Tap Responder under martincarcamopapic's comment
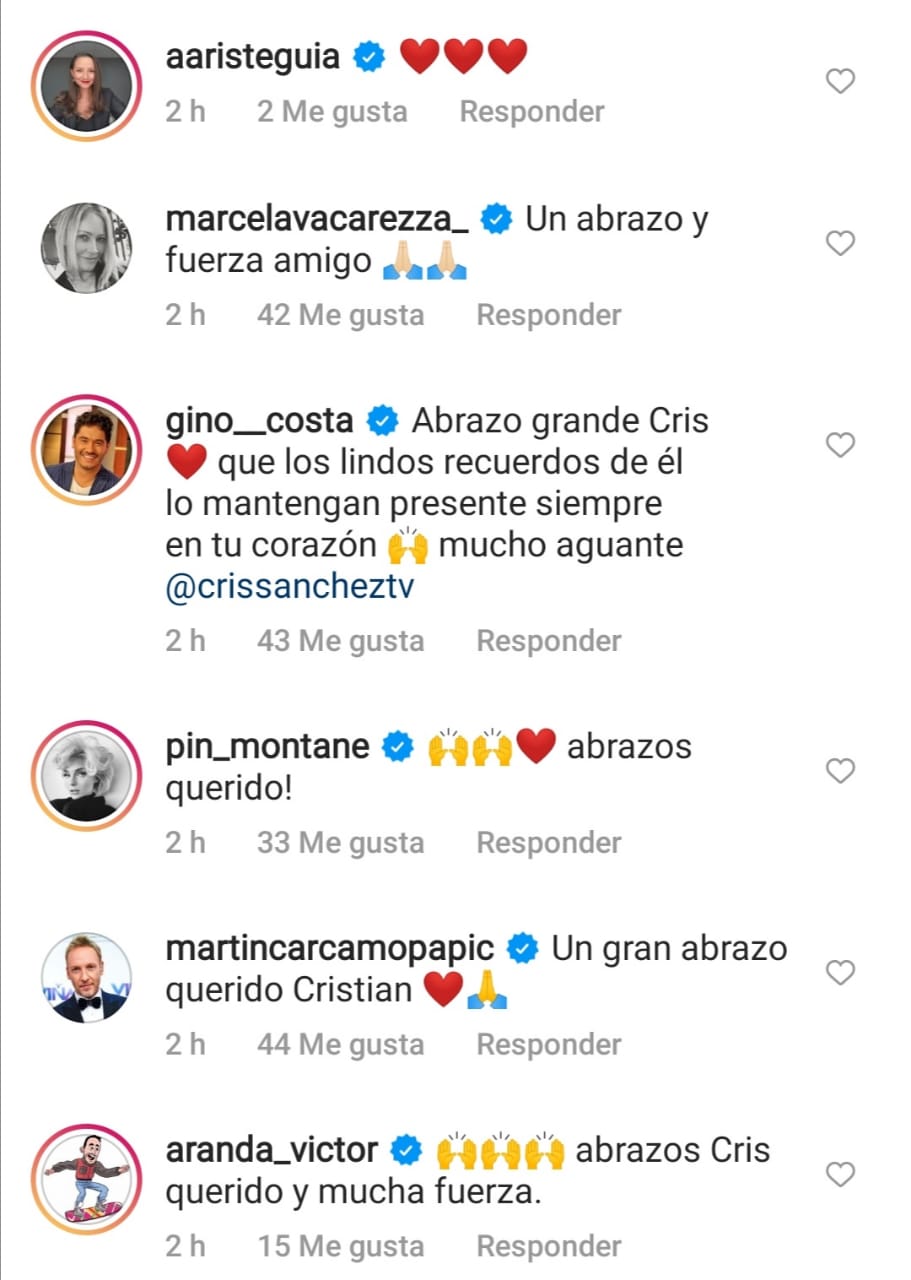 [548, 1045]
